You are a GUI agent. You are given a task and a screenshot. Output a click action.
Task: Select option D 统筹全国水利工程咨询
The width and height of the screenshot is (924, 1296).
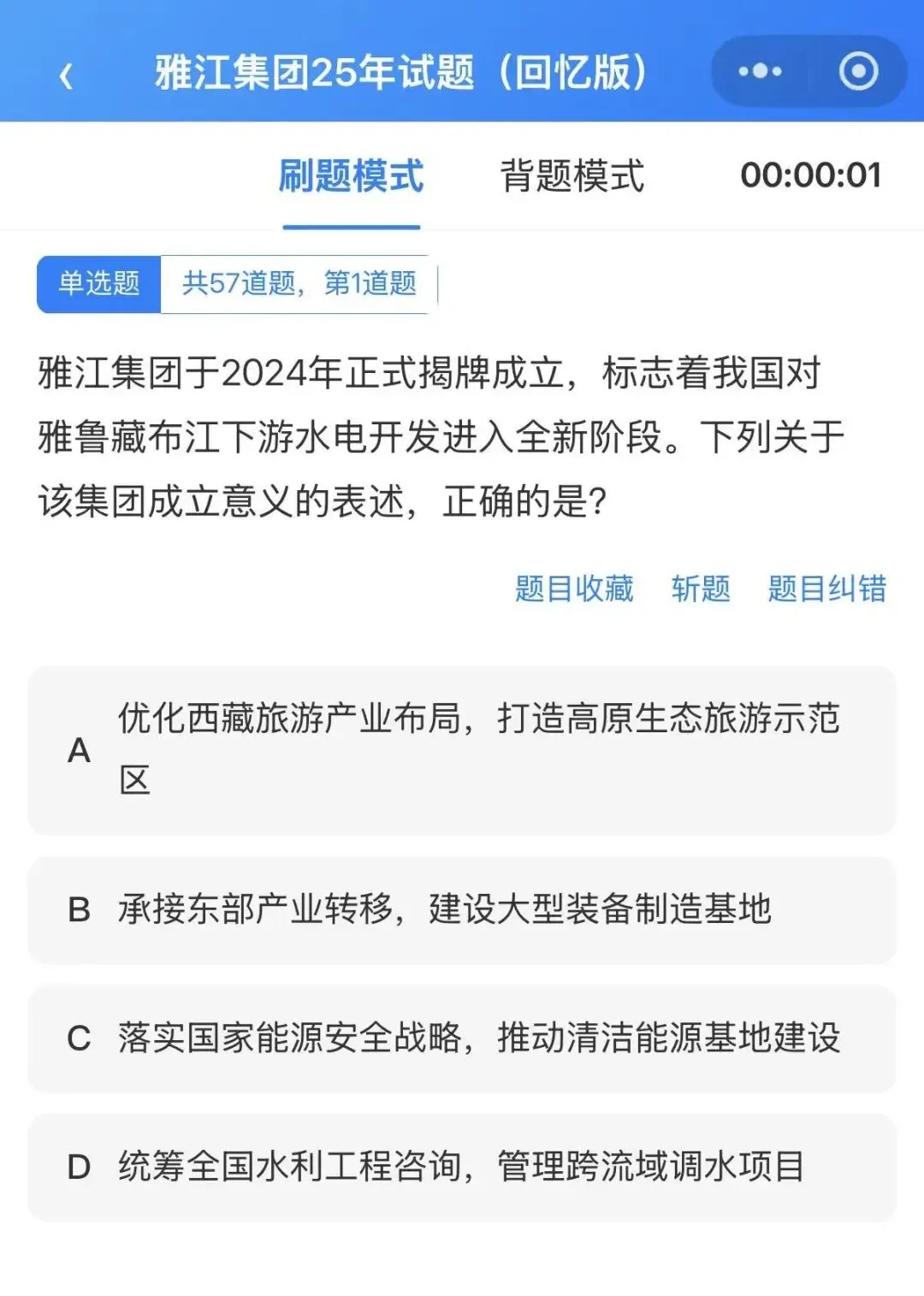click(x=462, y=1167)
